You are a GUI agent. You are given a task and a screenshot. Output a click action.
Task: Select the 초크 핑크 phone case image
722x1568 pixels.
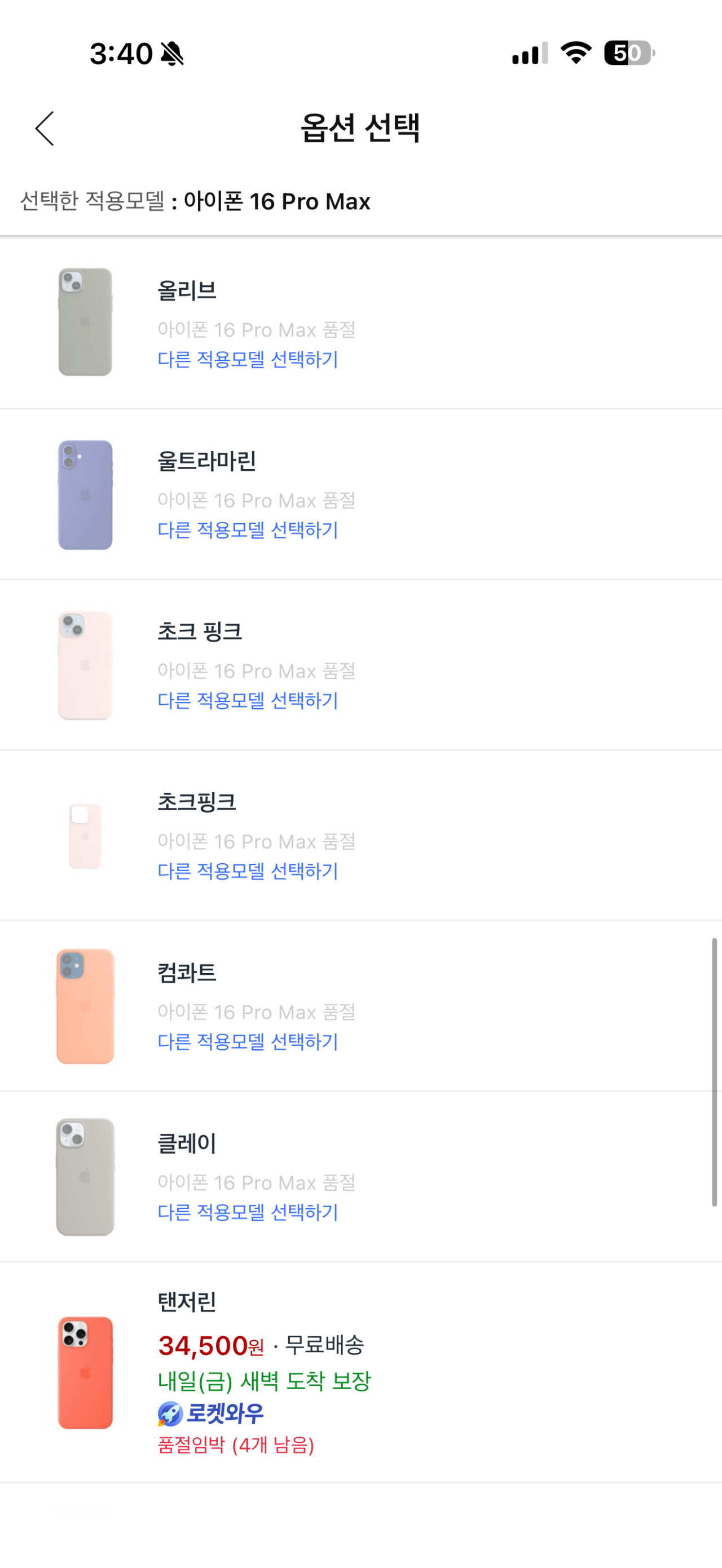[85, 665]
